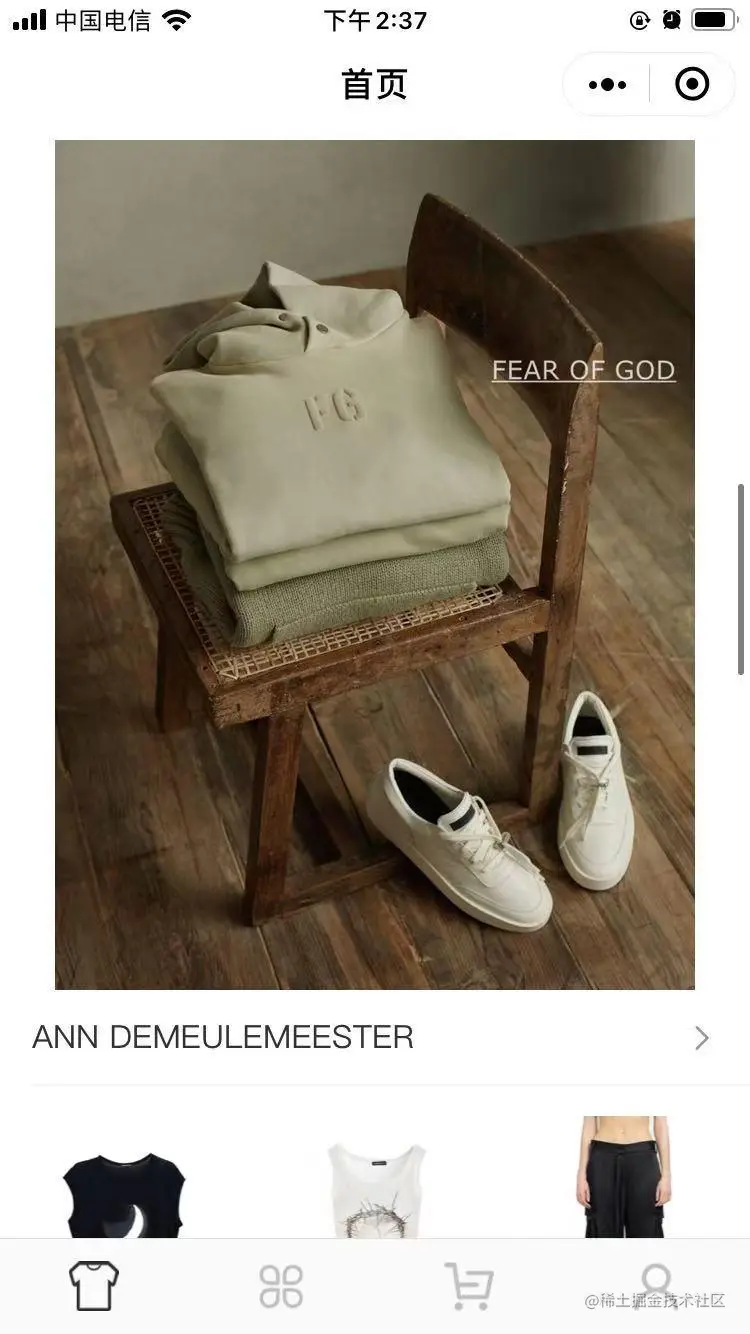The image size is (750, 1334).
Task: Open the black moon print top product
Action: (124, 1195)
